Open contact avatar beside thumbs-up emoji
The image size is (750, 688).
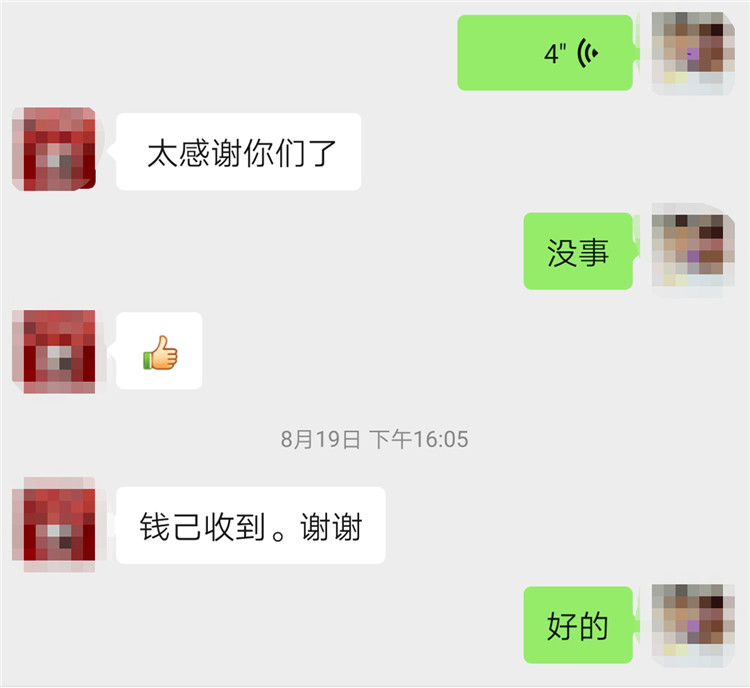pyautogui.click(x=54, y=350)
